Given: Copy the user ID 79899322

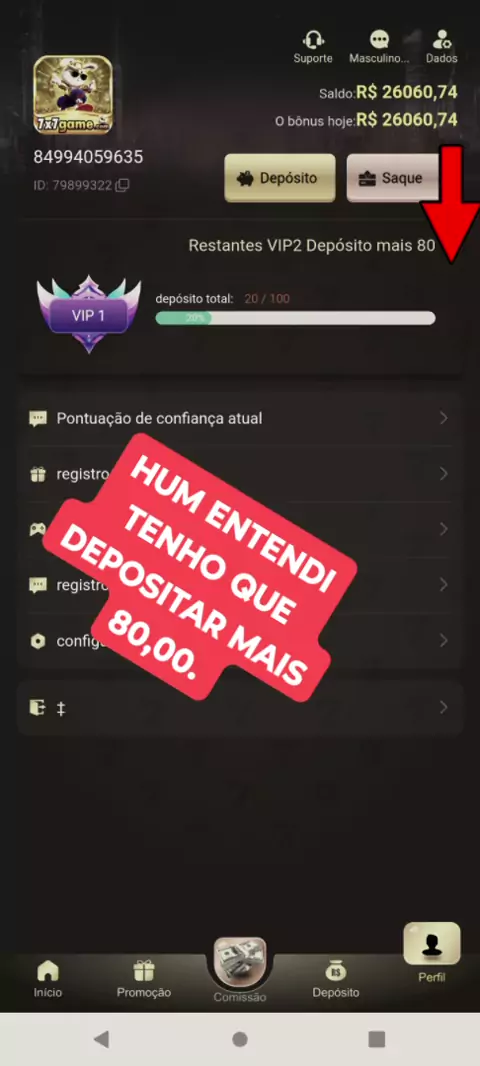Looking at the screenshot, I should pos(122,185).
